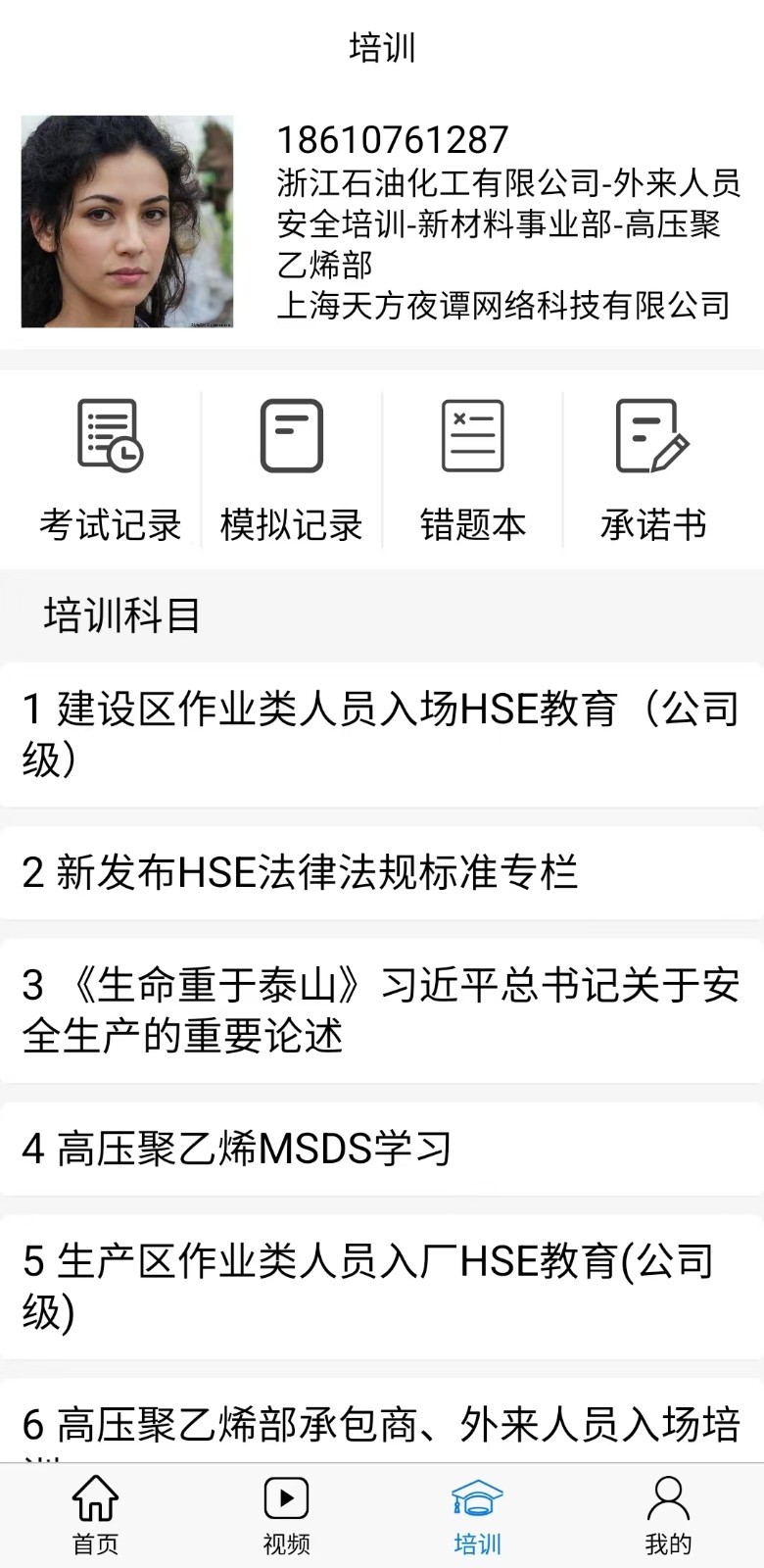
Task: Open subject 6 高压聚乙烯部承包商、外来人员入场培训
Action: [381, 1424]
